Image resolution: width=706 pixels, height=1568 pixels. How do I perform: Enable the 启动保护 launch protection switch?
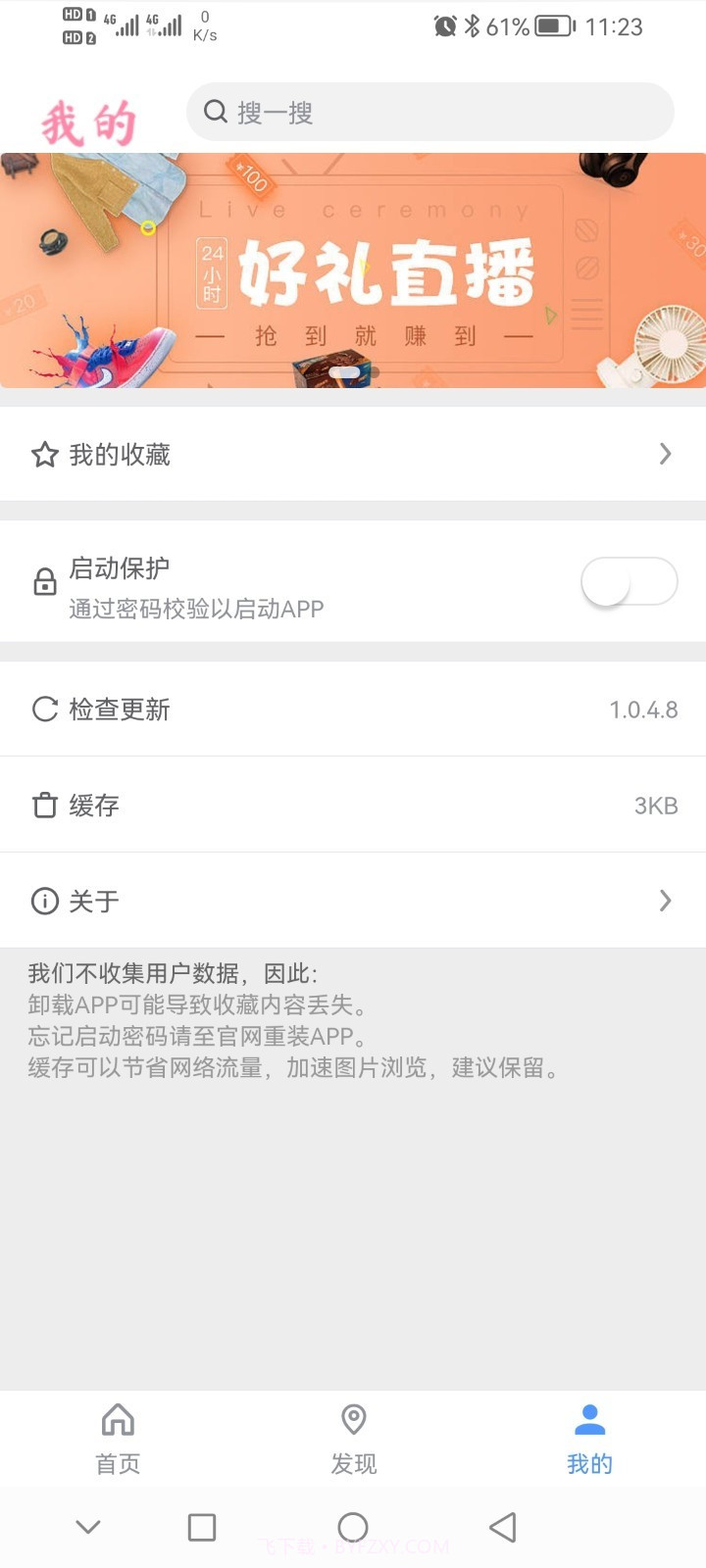point(629,581)
